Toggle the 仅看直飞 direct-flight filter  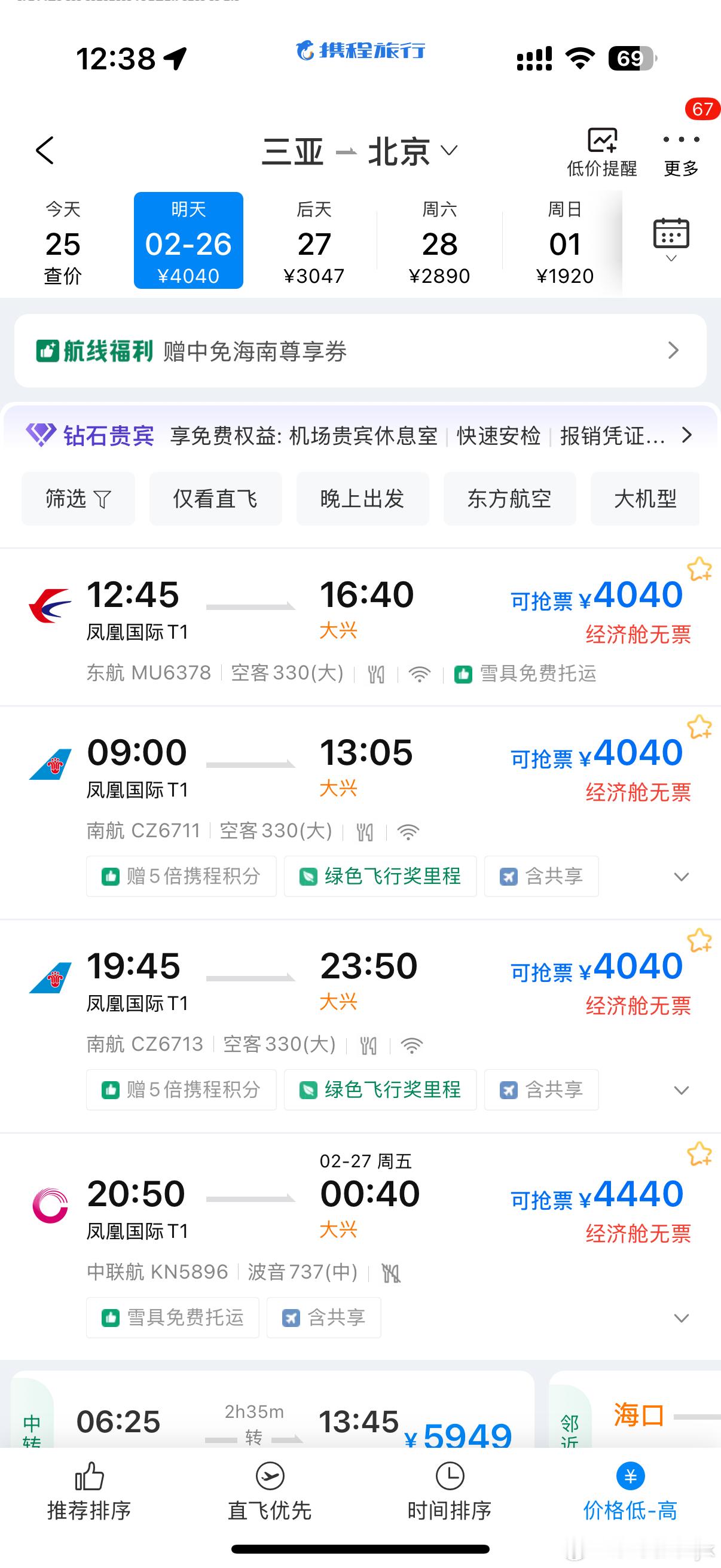(x=215, y=499)
